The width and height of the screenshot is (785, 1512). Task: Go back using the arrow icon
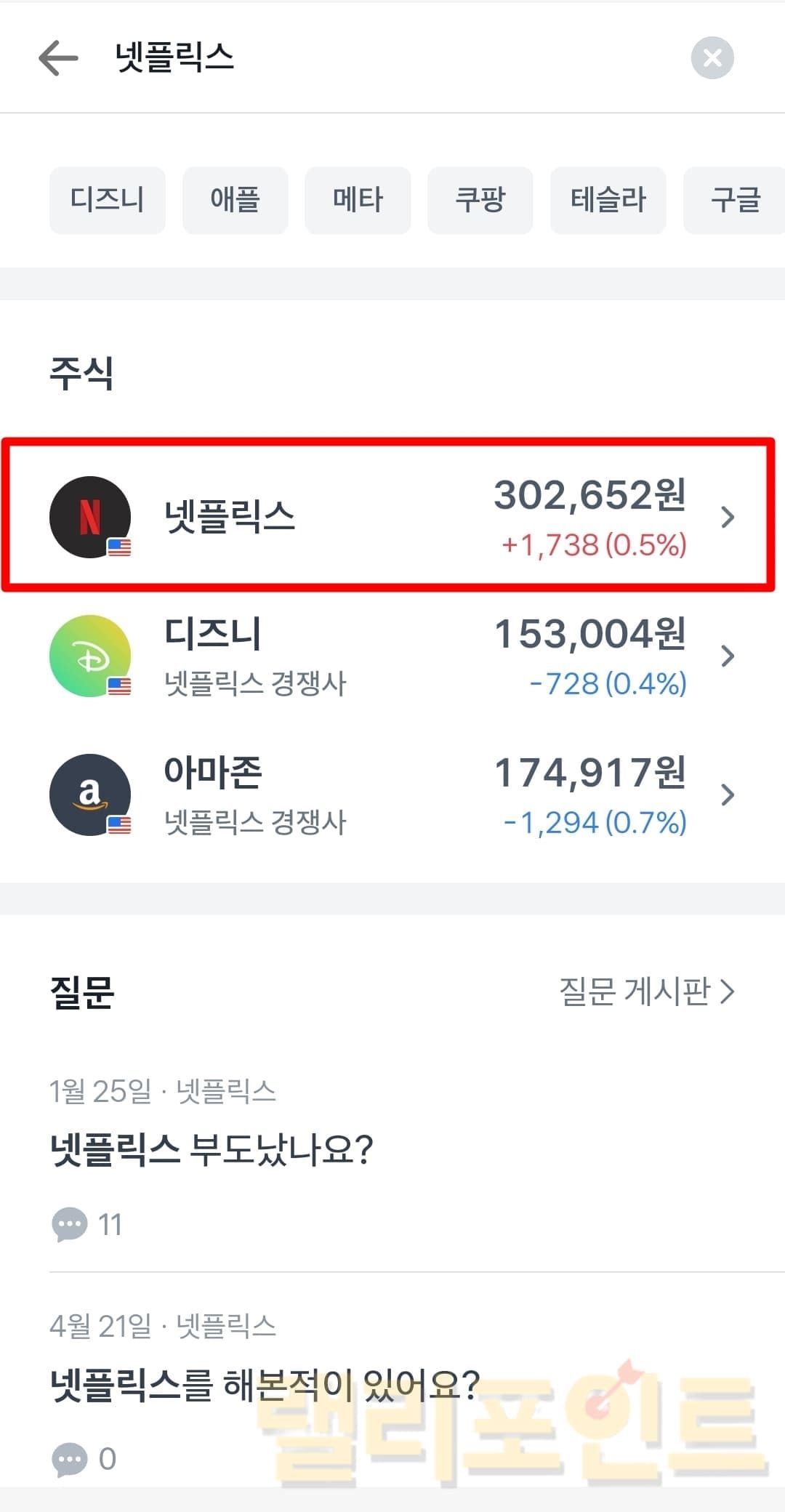(x=58, y=57)
